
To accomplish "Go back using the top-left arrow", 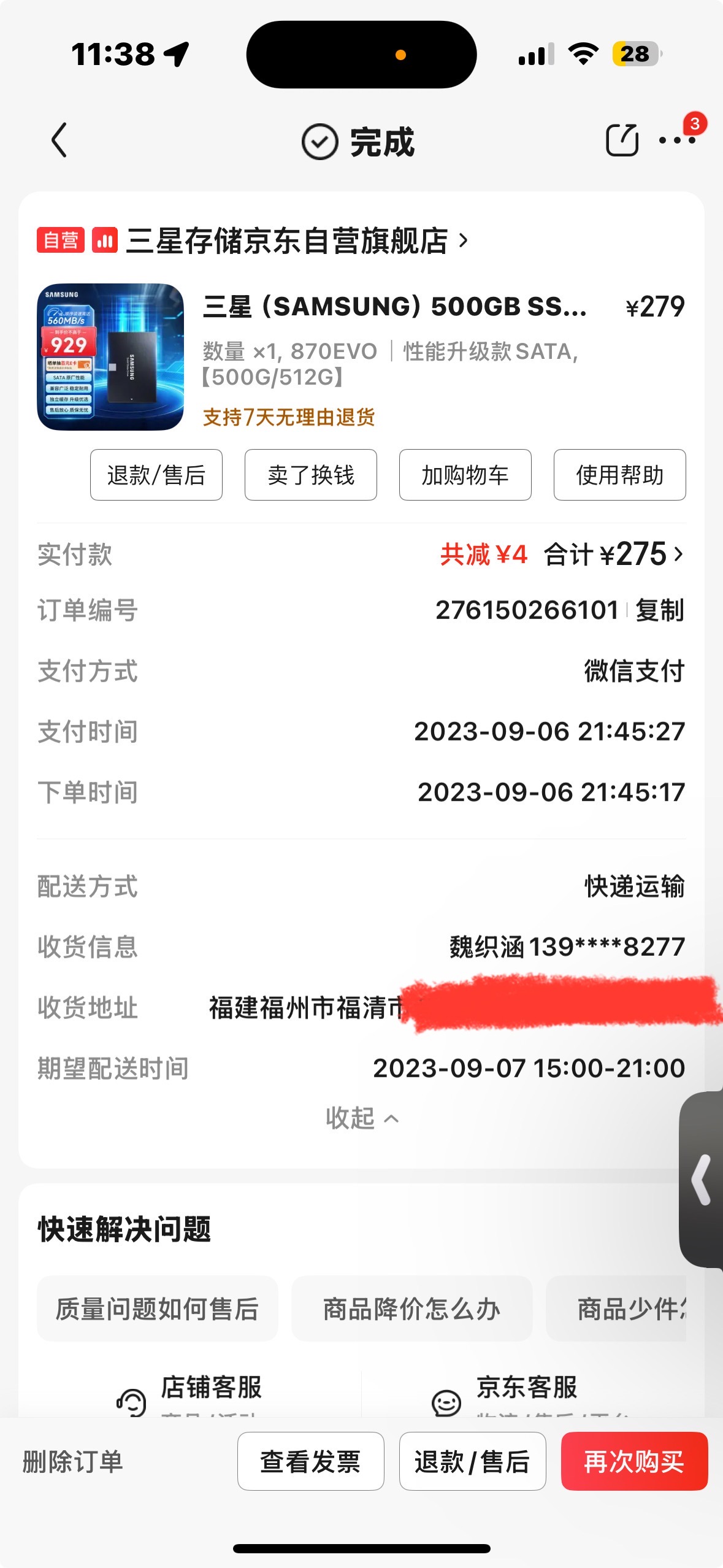I will [59, 140].
